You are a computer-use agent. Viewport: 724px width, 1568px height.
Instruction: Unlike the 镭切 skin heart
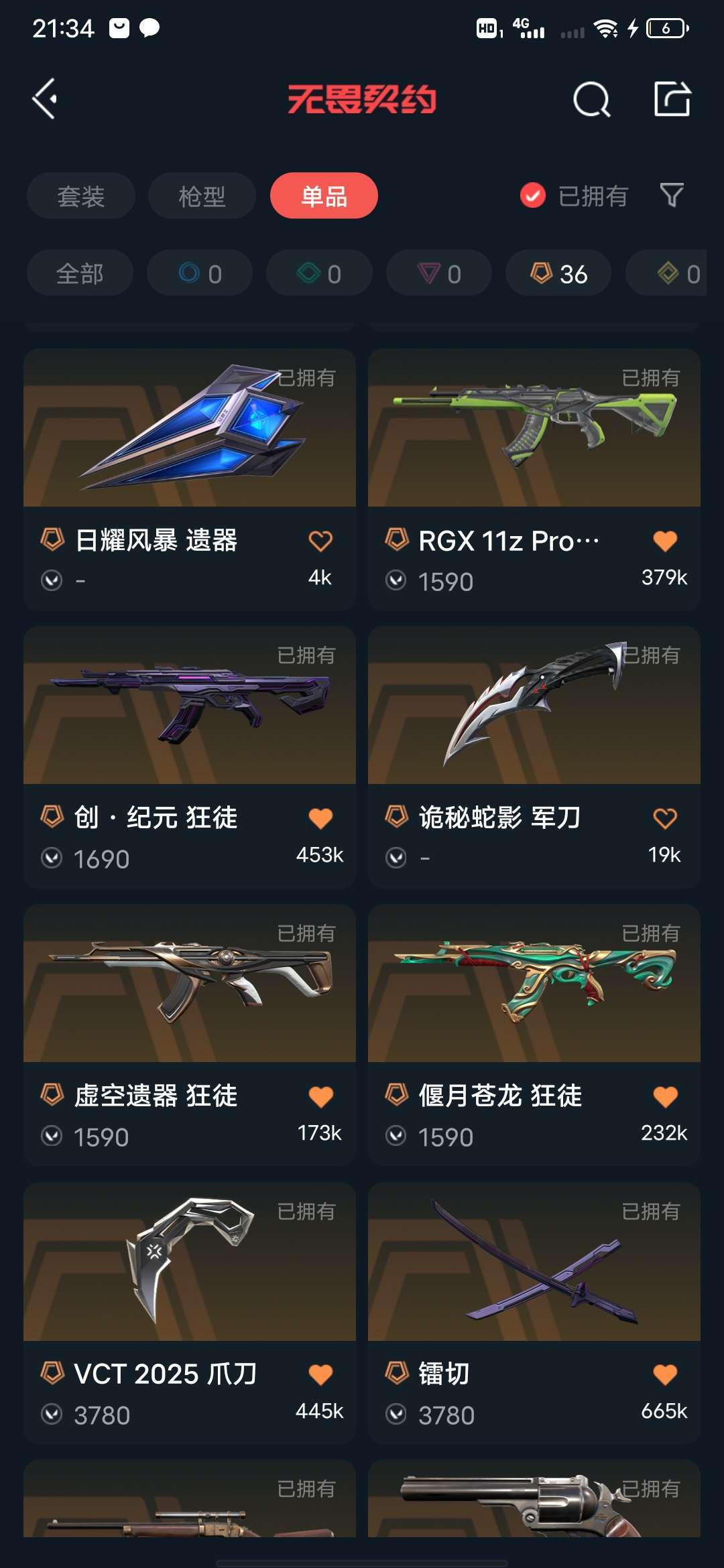click(x=665, y=1374)
